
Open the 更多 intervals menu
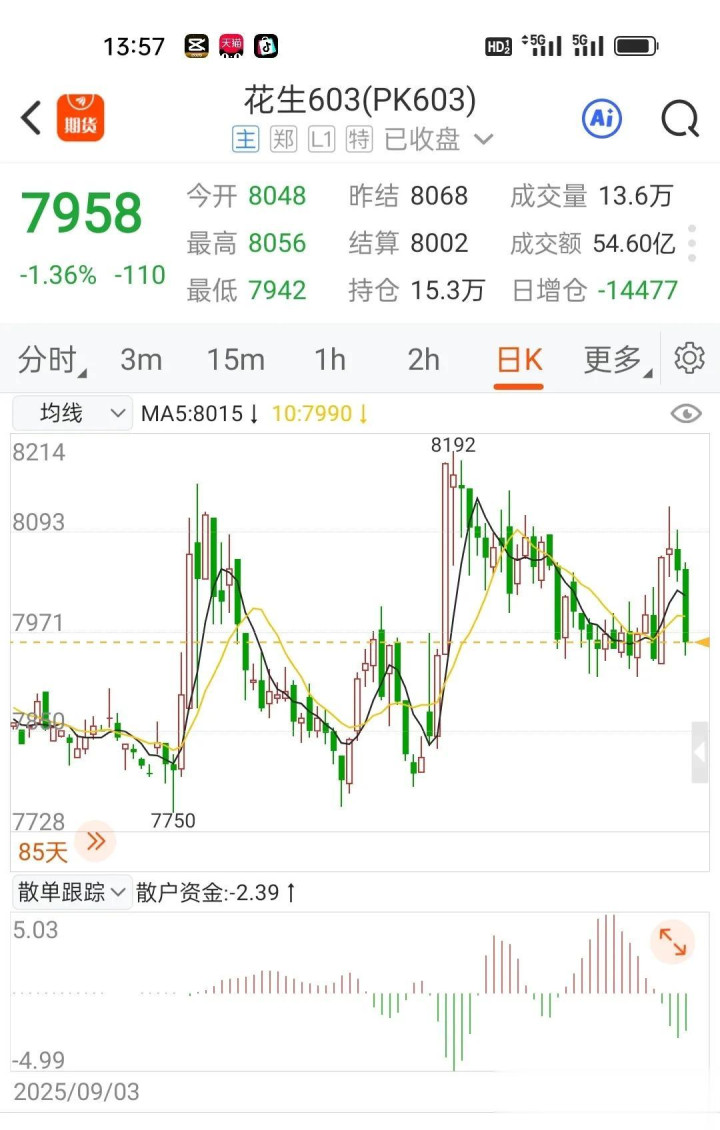coord(615,359)
